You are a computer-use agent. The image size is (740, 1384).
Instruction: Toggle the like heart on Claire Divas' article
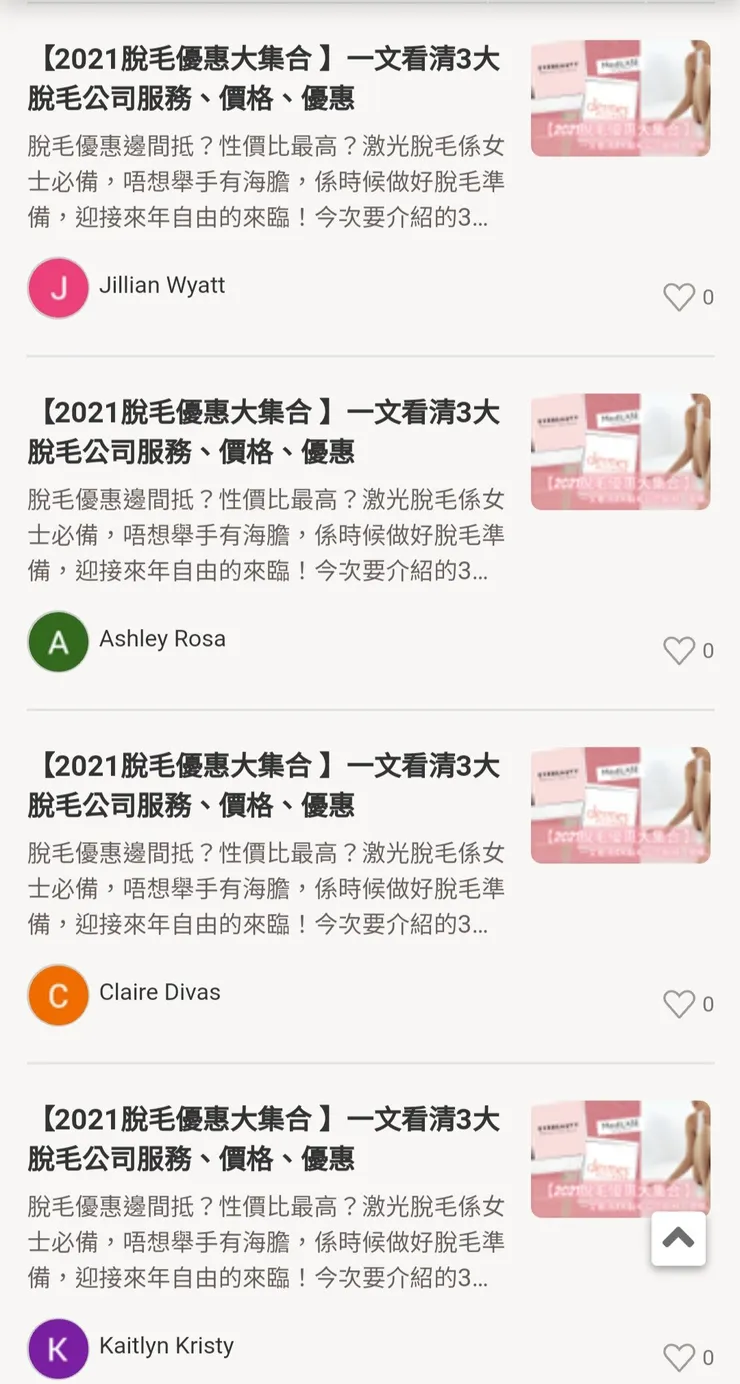coord(679,1003)
